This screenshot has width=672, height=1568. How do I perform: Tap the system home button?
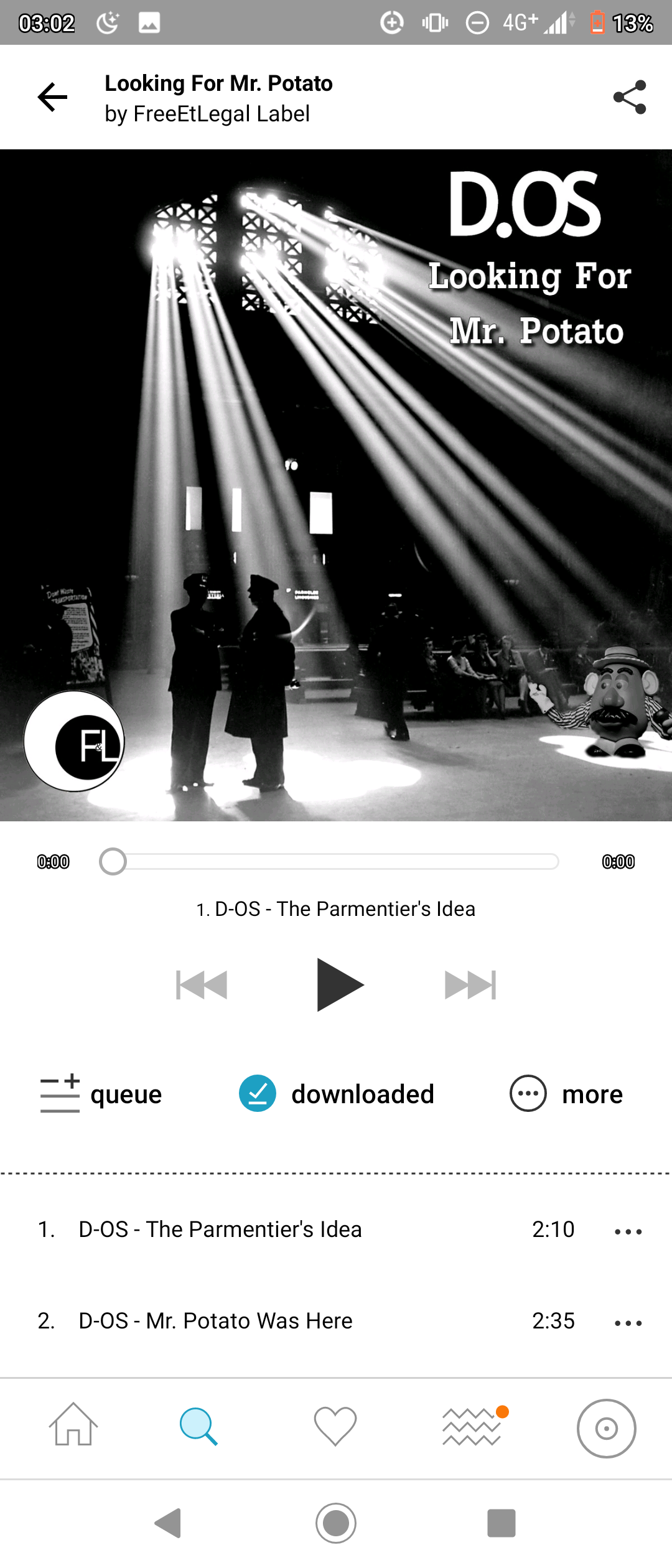[336, 1523]
